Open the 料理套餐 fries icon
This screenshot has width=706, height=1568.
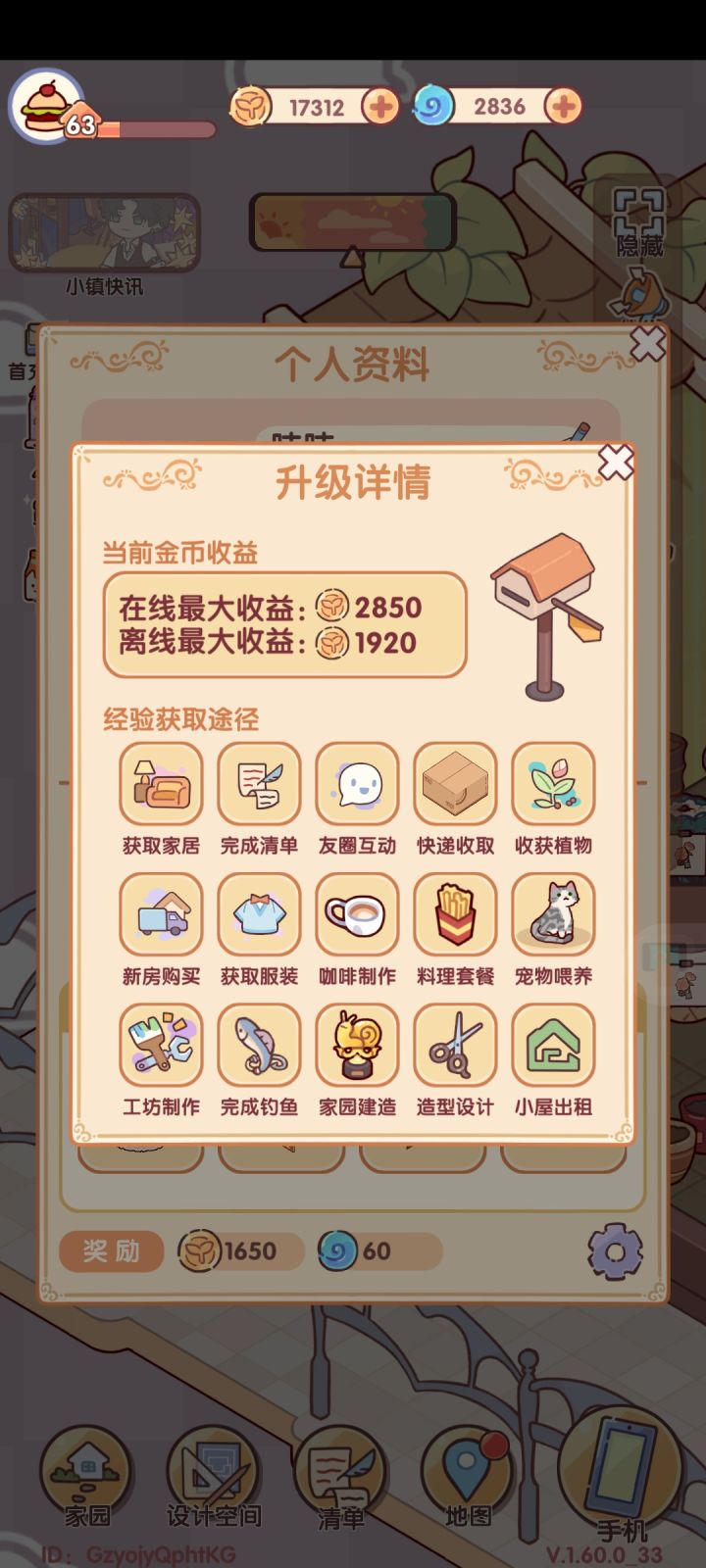coord(453,914)
